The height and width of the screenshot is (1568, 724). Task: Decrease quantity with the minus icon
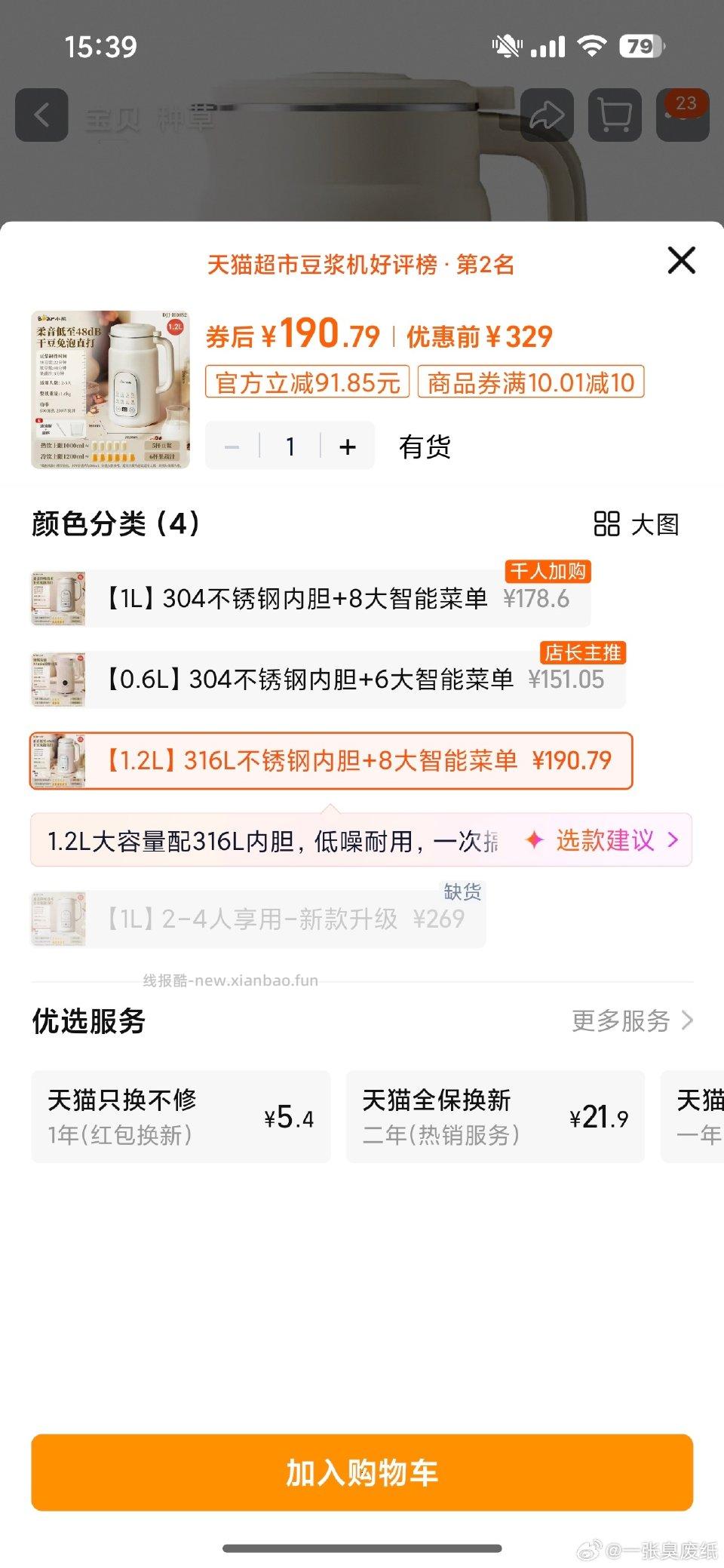pos(232,446)
